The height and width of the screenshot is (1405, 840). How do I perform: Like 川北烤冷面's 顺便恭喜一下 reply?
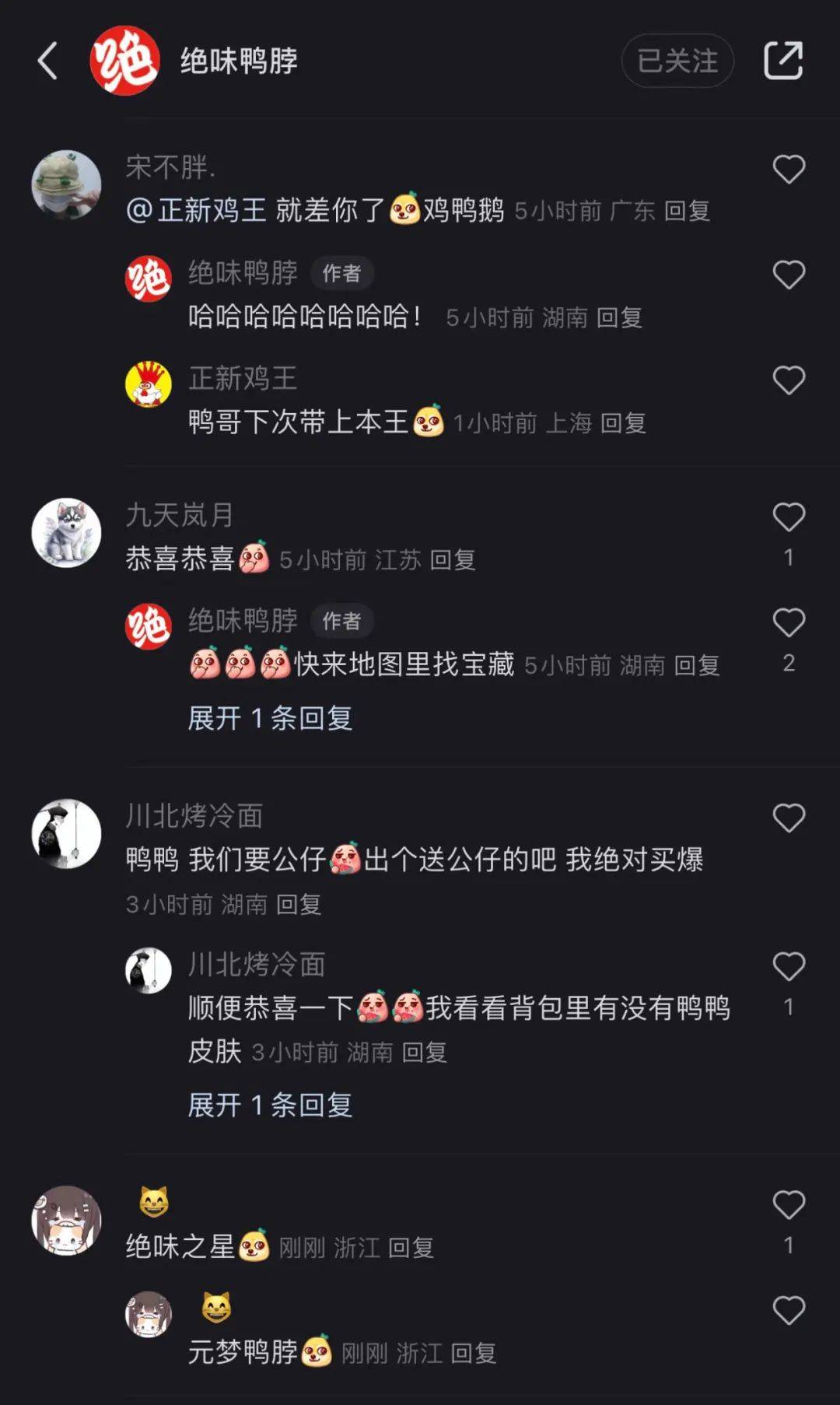(788, 967)
